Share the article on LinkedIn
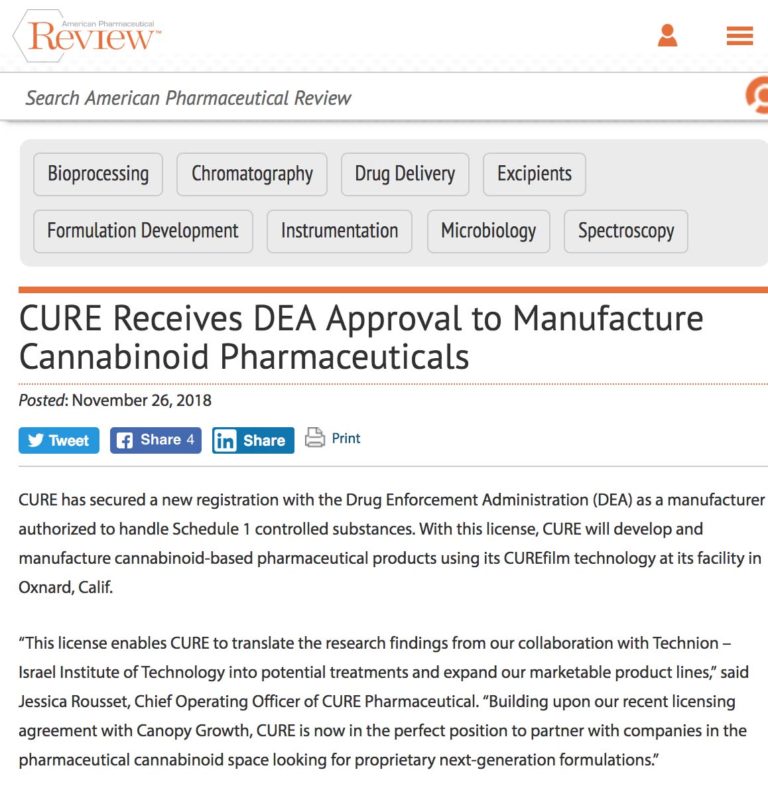 (253, 440)
